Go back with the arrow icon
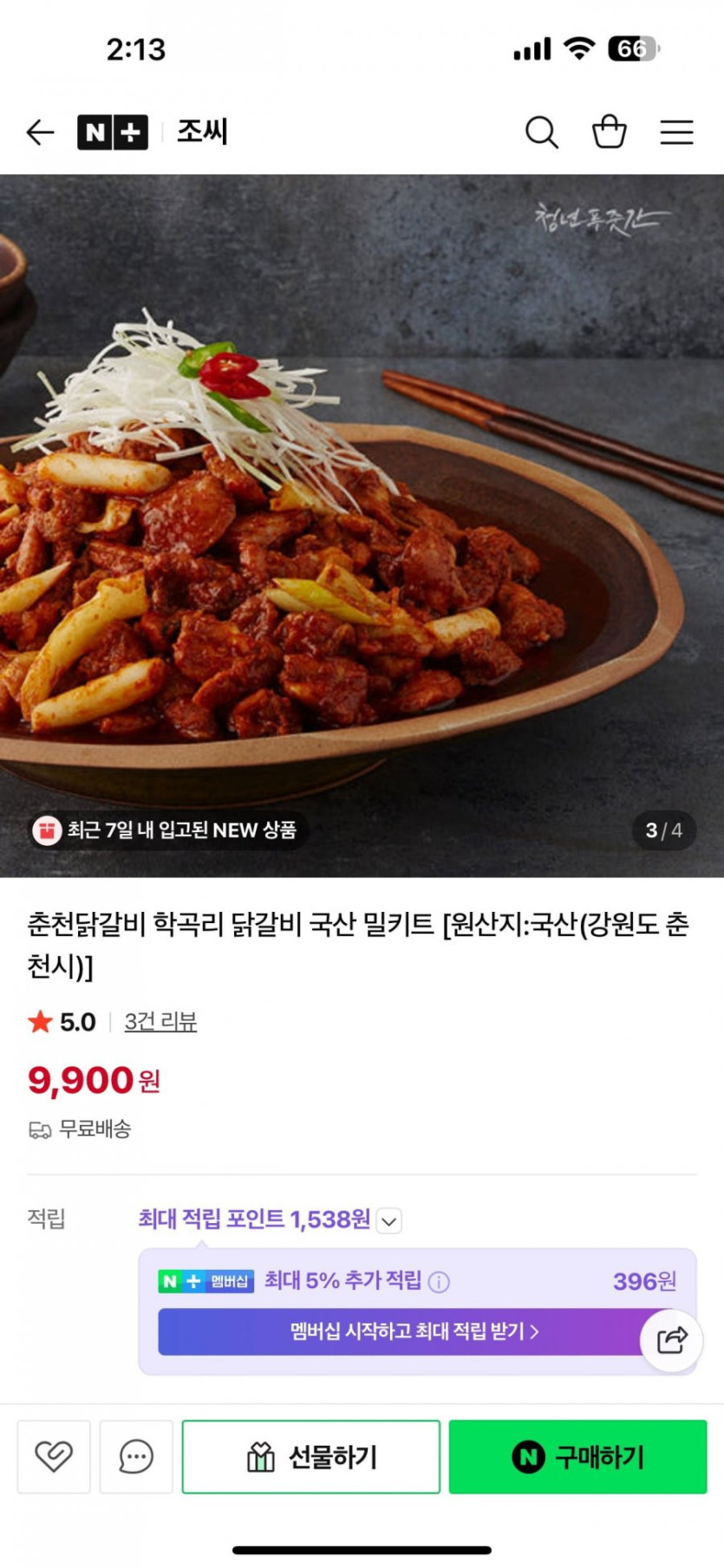 point(40,133)
